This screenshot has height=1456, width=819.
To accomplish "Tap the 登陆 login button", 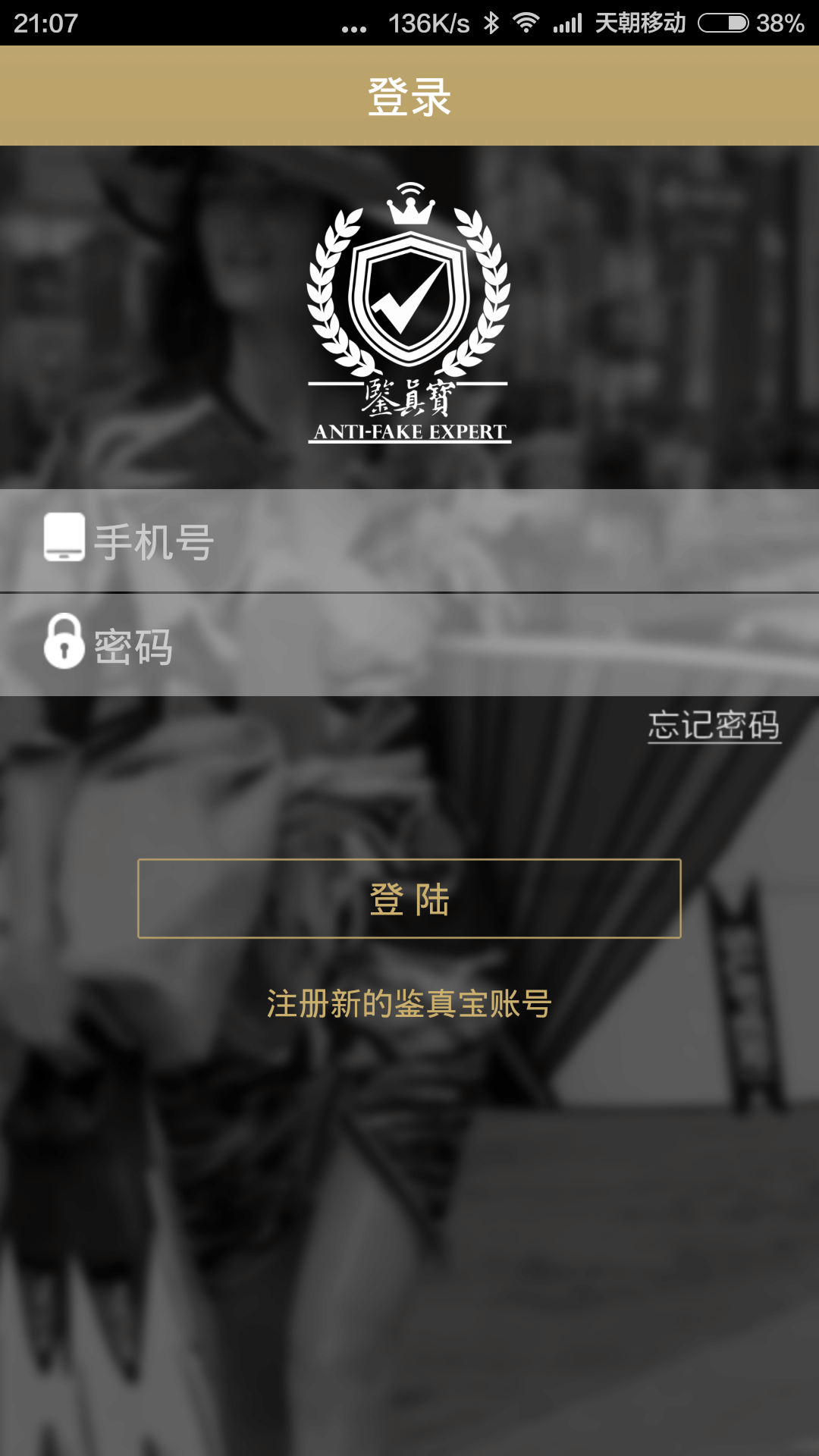I will click(x=409, y=899).
